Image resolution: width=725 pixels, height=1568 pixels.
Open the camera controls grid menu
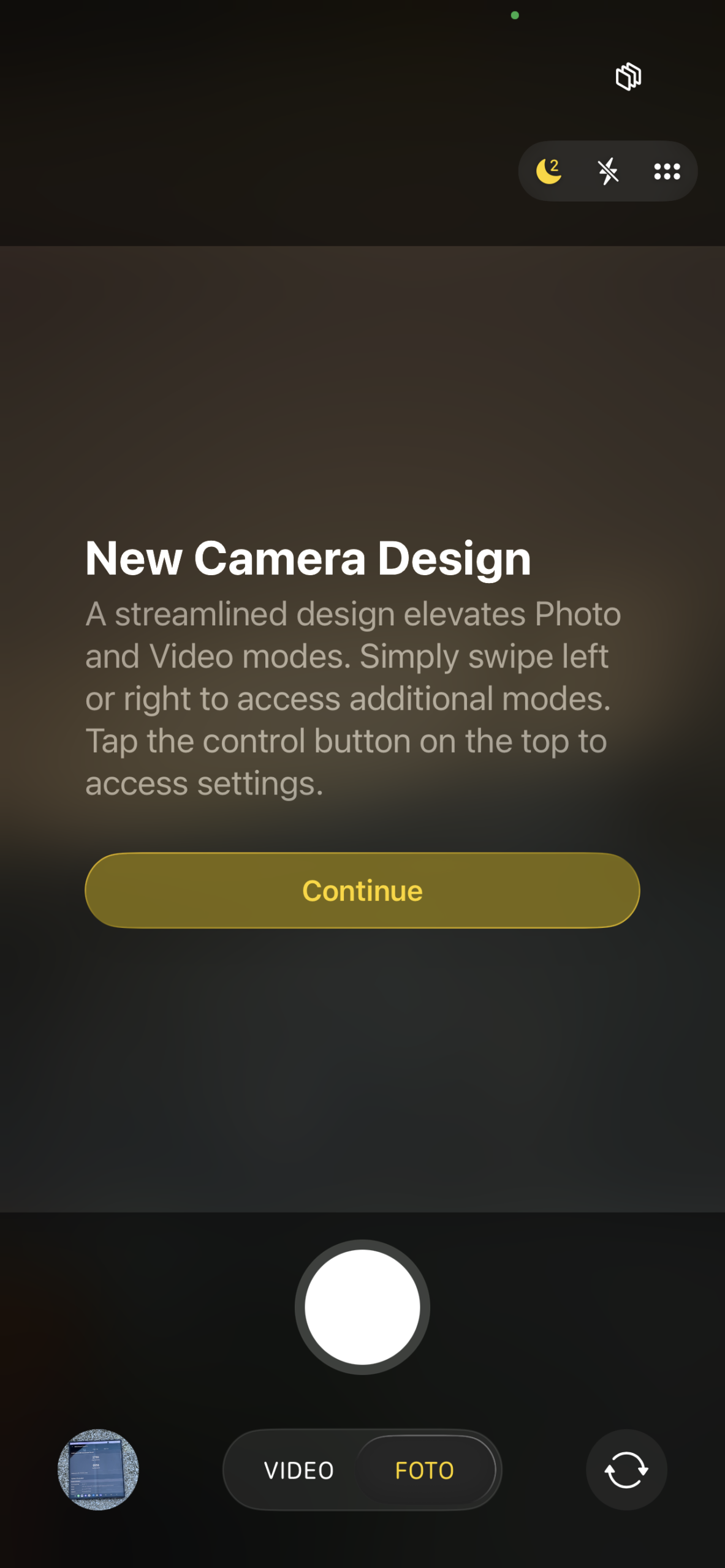pos(667,171)
